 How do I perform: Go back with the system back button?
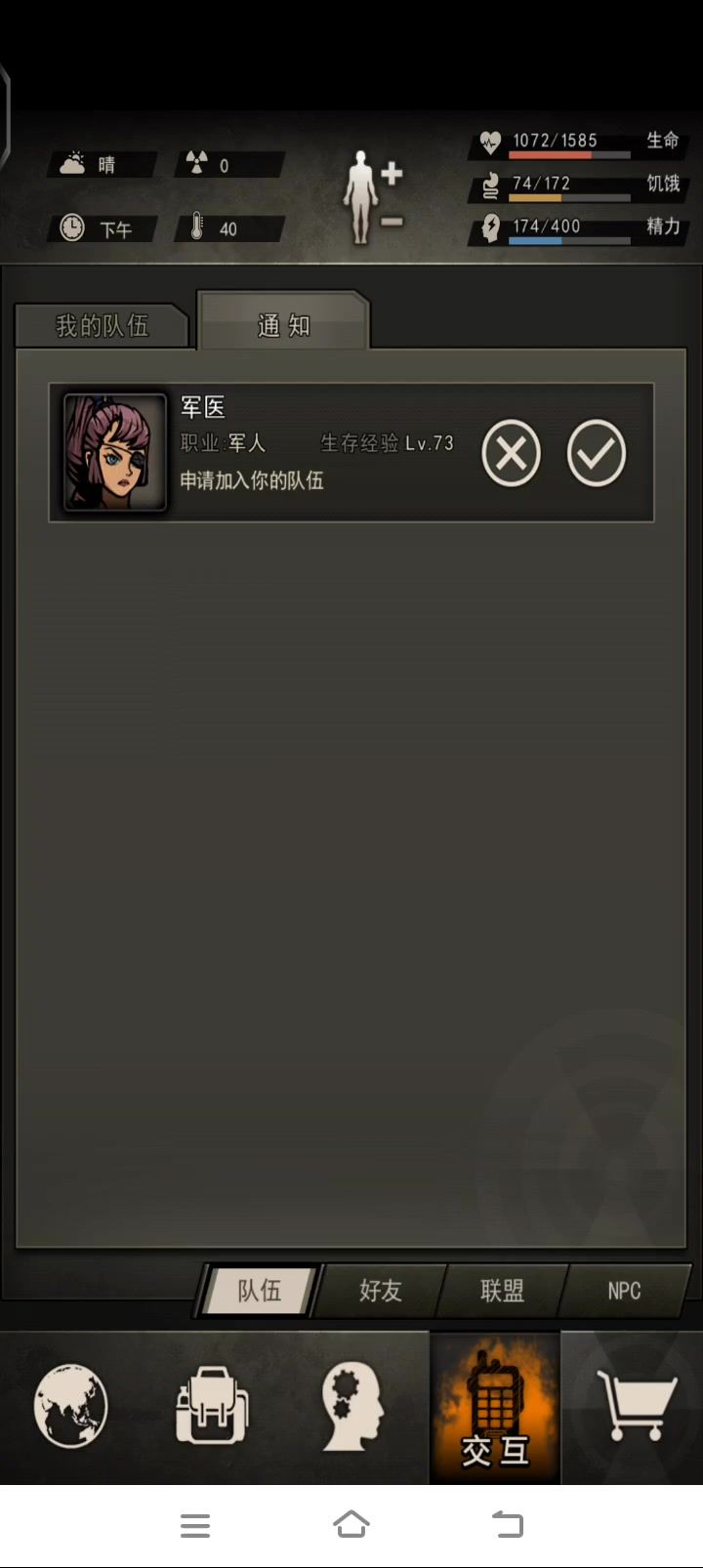(x=507, y=1524)
